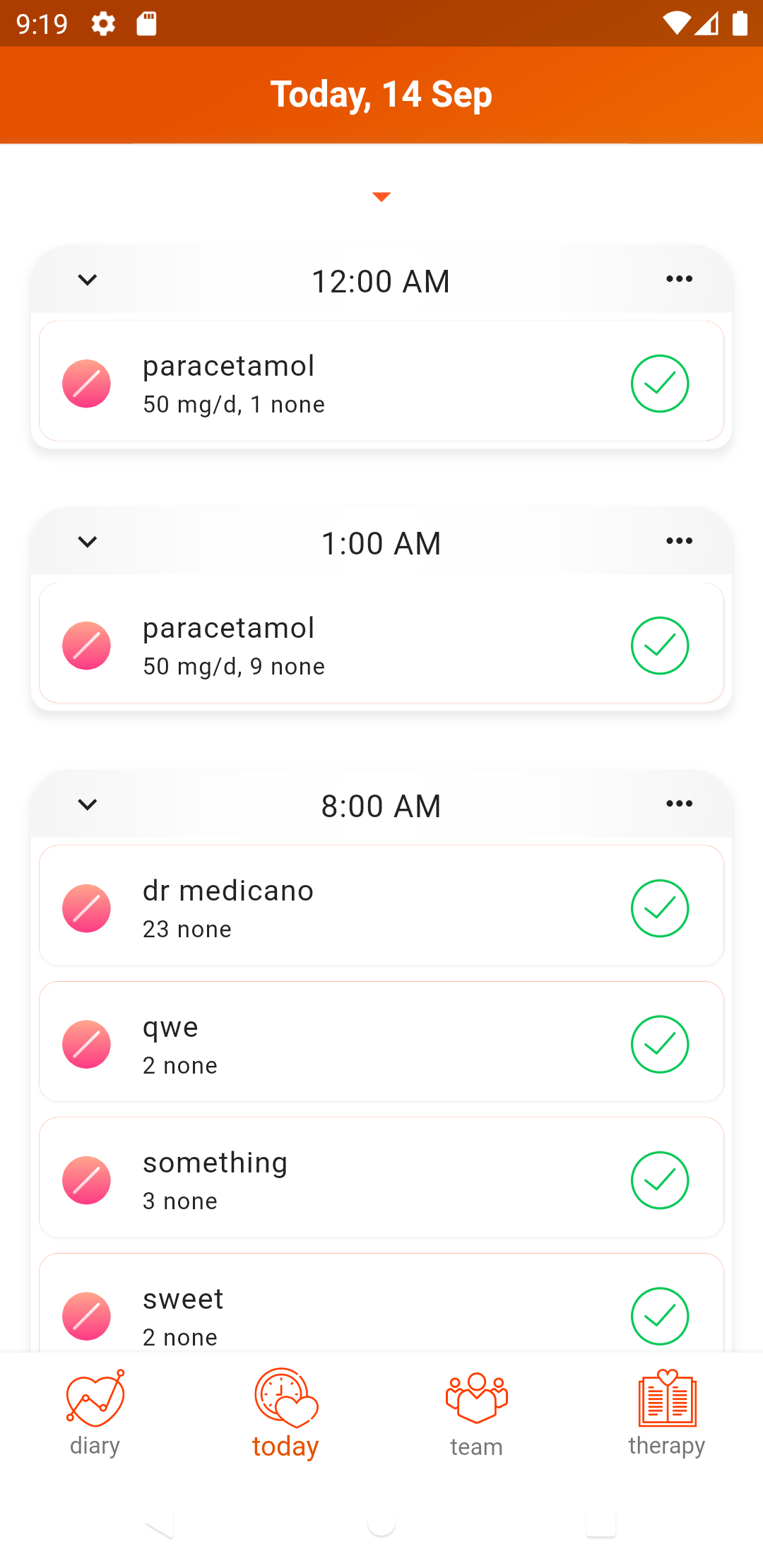Image resolution: width=763 pixels, height=1568 pixels.
Task: Open the 1:00 AM three-dot menu
Action: 678,540
